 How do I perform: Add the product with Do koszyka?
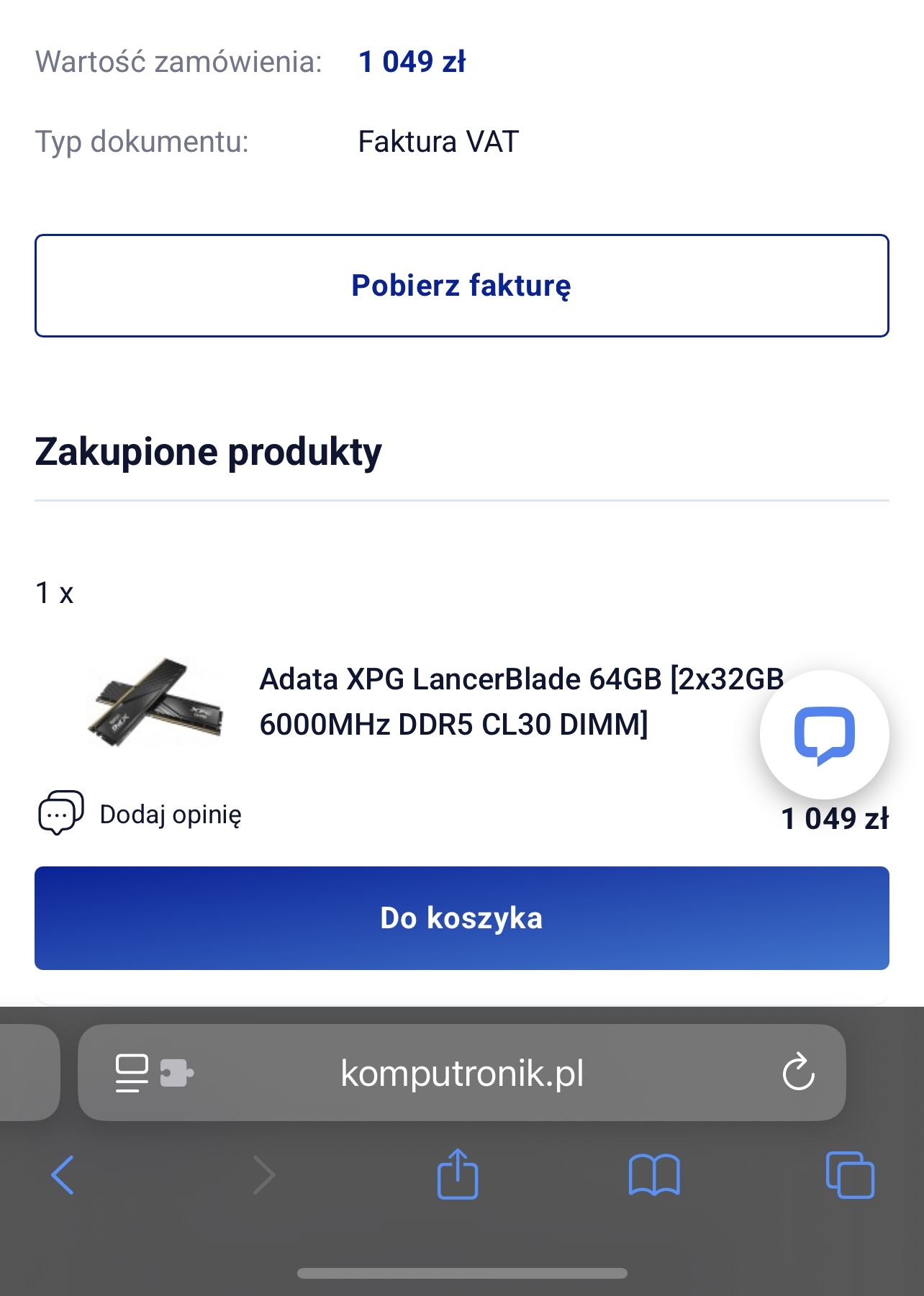[461, 918]
